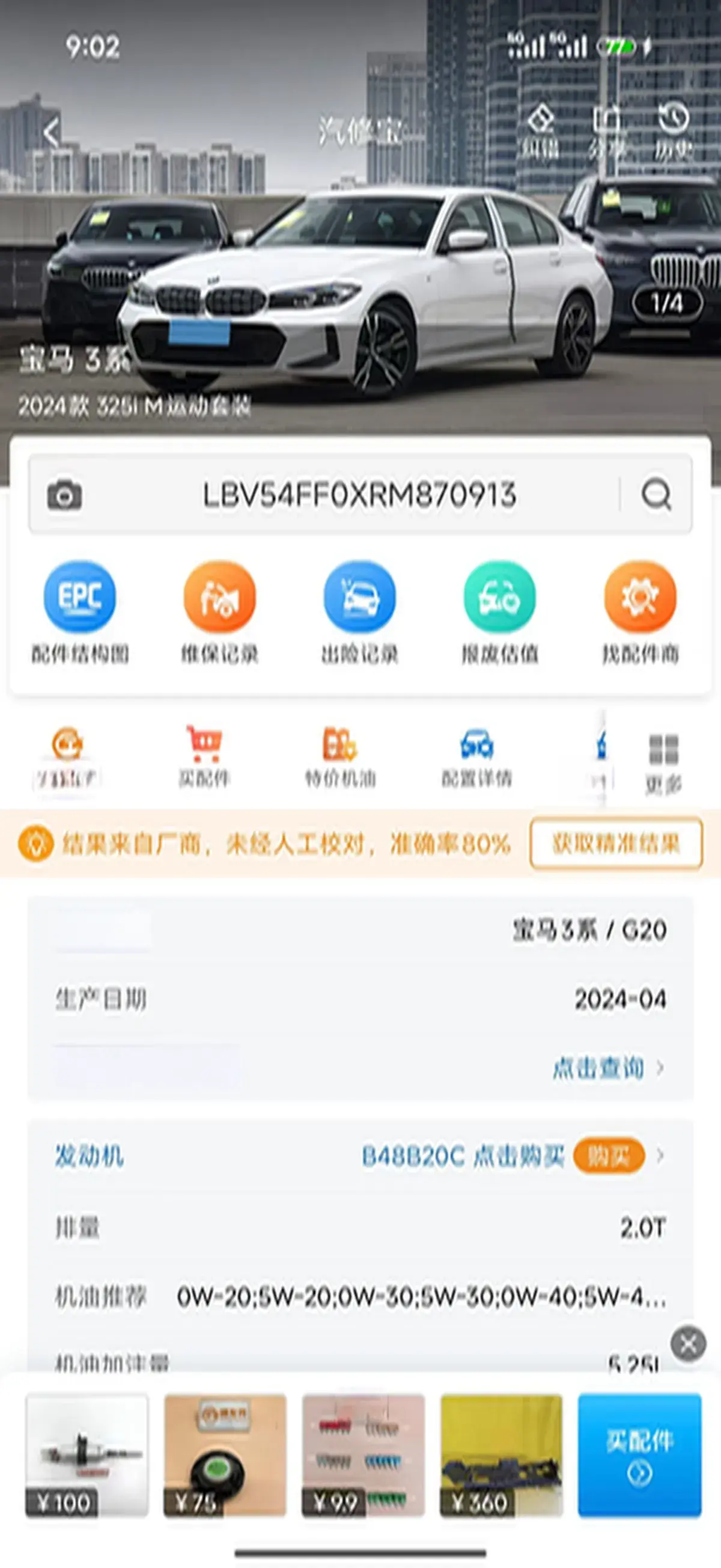Tap 获取精准结果 button
This screenshot has height=1568, width=721.
point(616,844)
